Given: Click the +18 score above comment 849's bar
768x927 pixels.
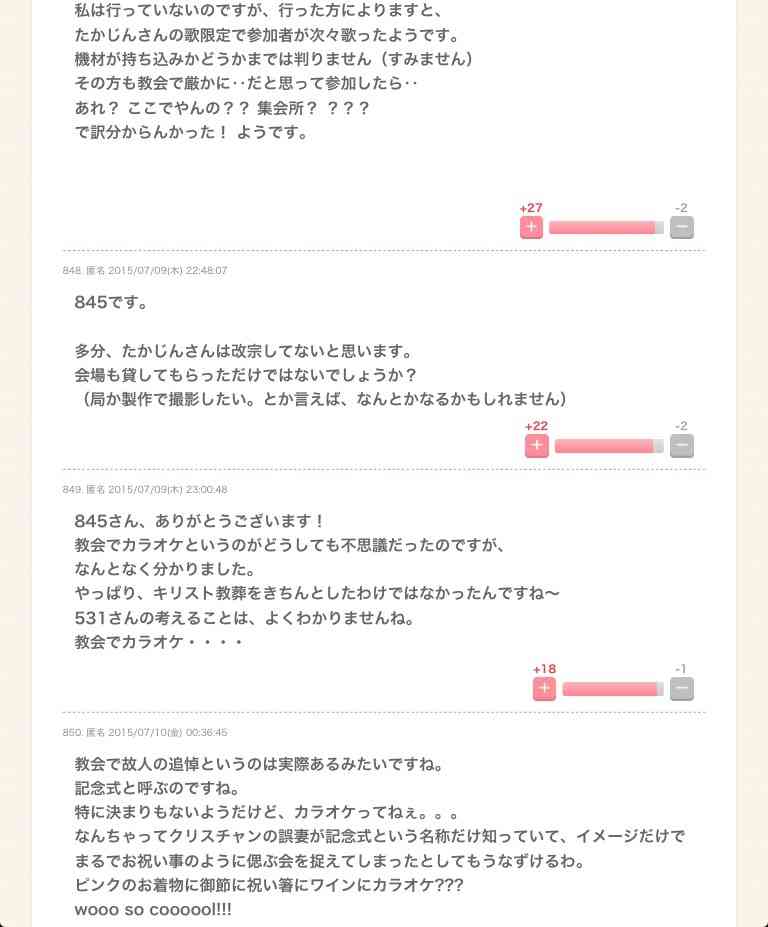Looking at the screenshot, I should 543,669.
